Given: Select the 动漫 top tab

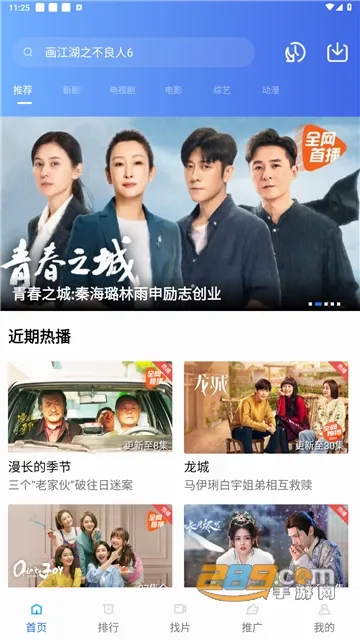Looking at the screenshot, I should coord(271,90).
